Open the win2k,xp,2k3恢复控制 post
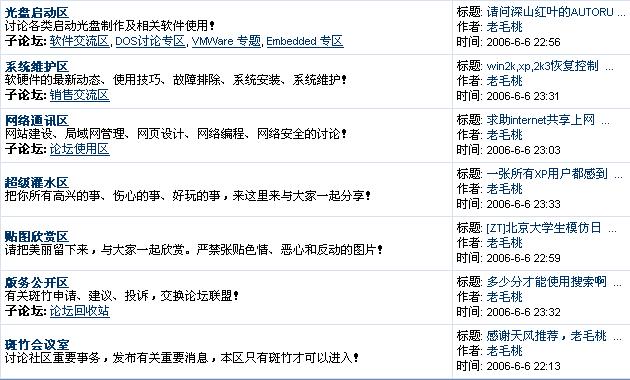The image size is (630, 380). click(x=542, y=66)
